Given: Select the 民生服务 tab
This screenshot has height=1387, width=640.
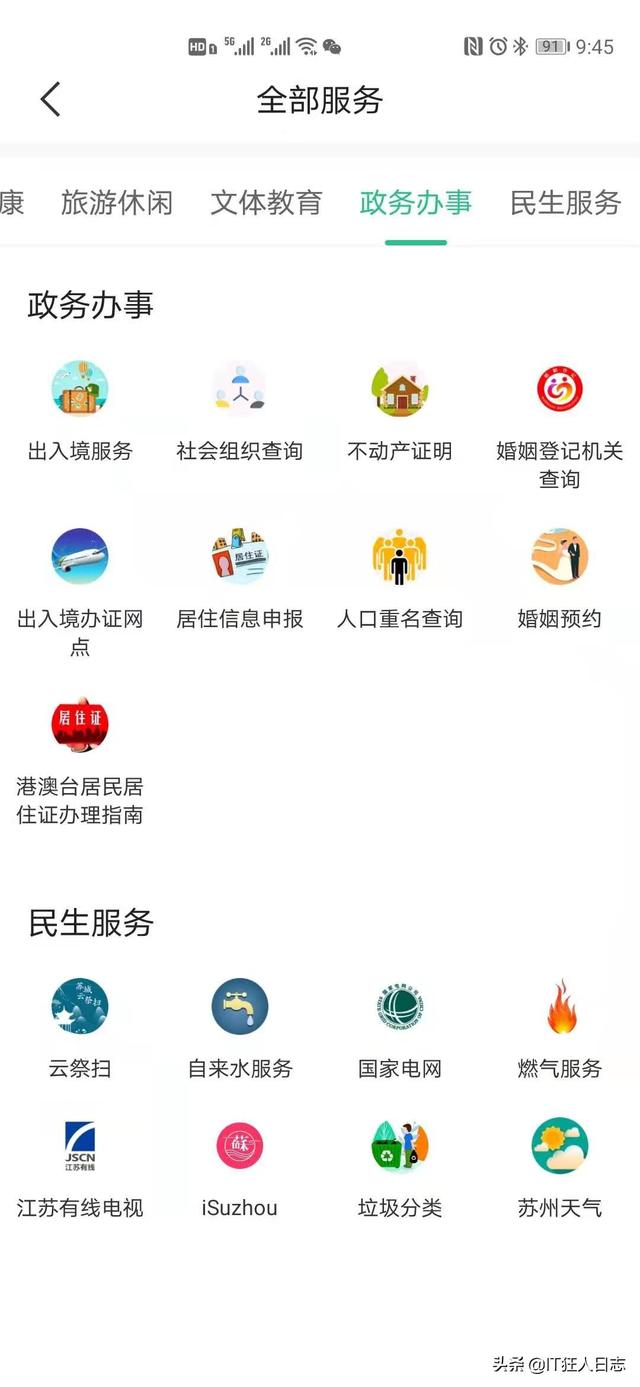Looking at the screenshot, I should coord(565,203).
